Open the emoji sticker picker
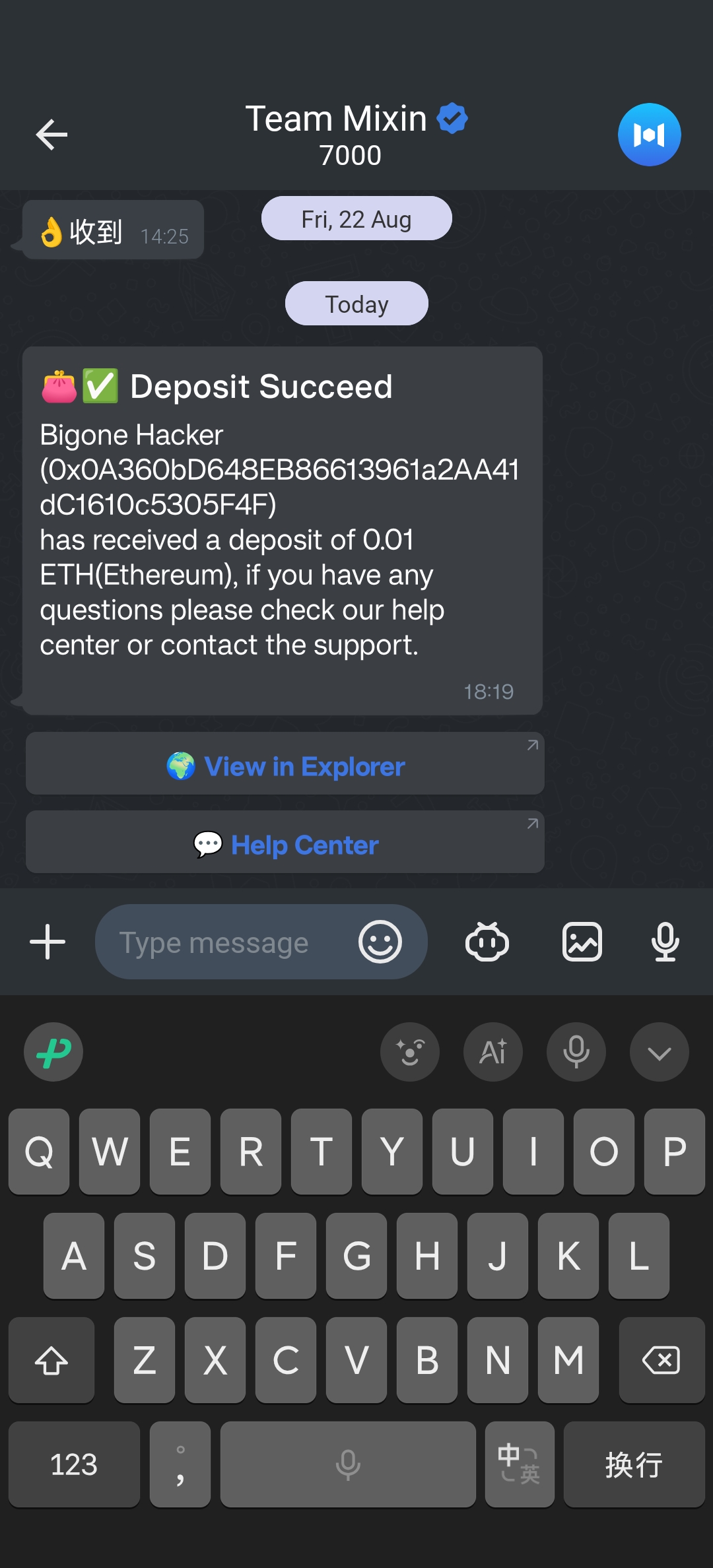713x1568 pixels. tap(380, 942)
